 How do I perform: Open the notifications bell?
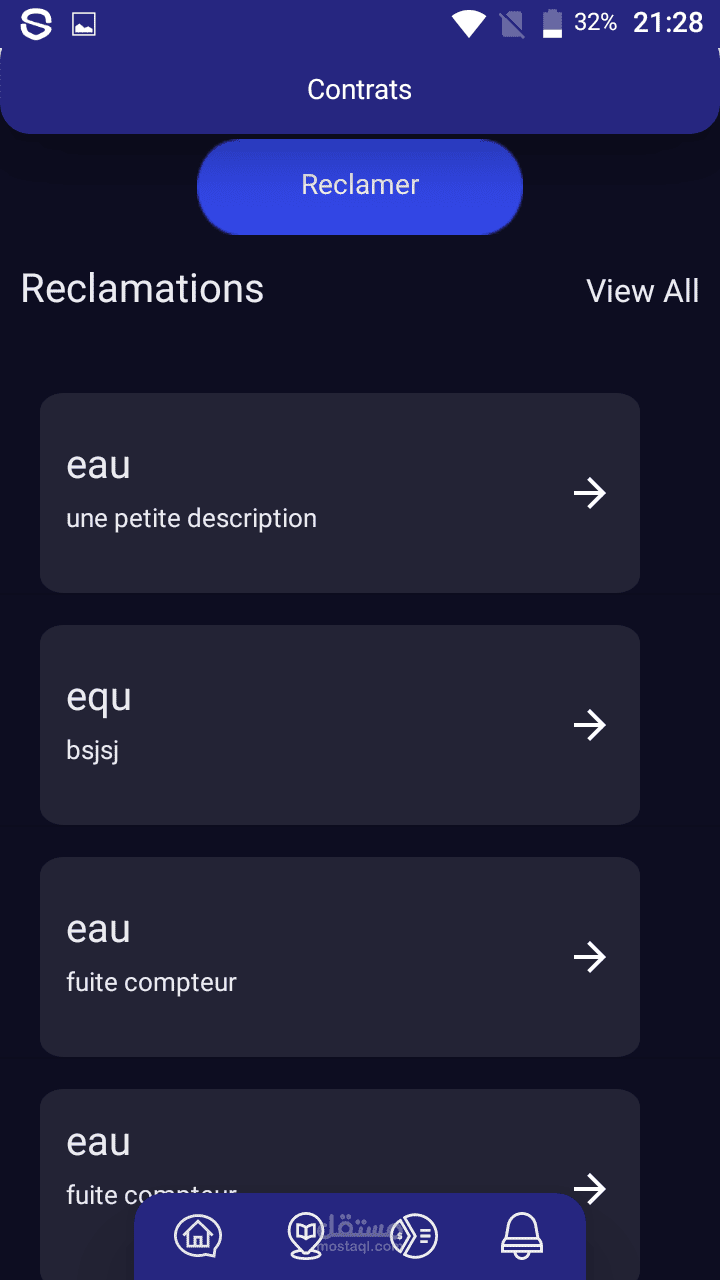point(521,1236)
